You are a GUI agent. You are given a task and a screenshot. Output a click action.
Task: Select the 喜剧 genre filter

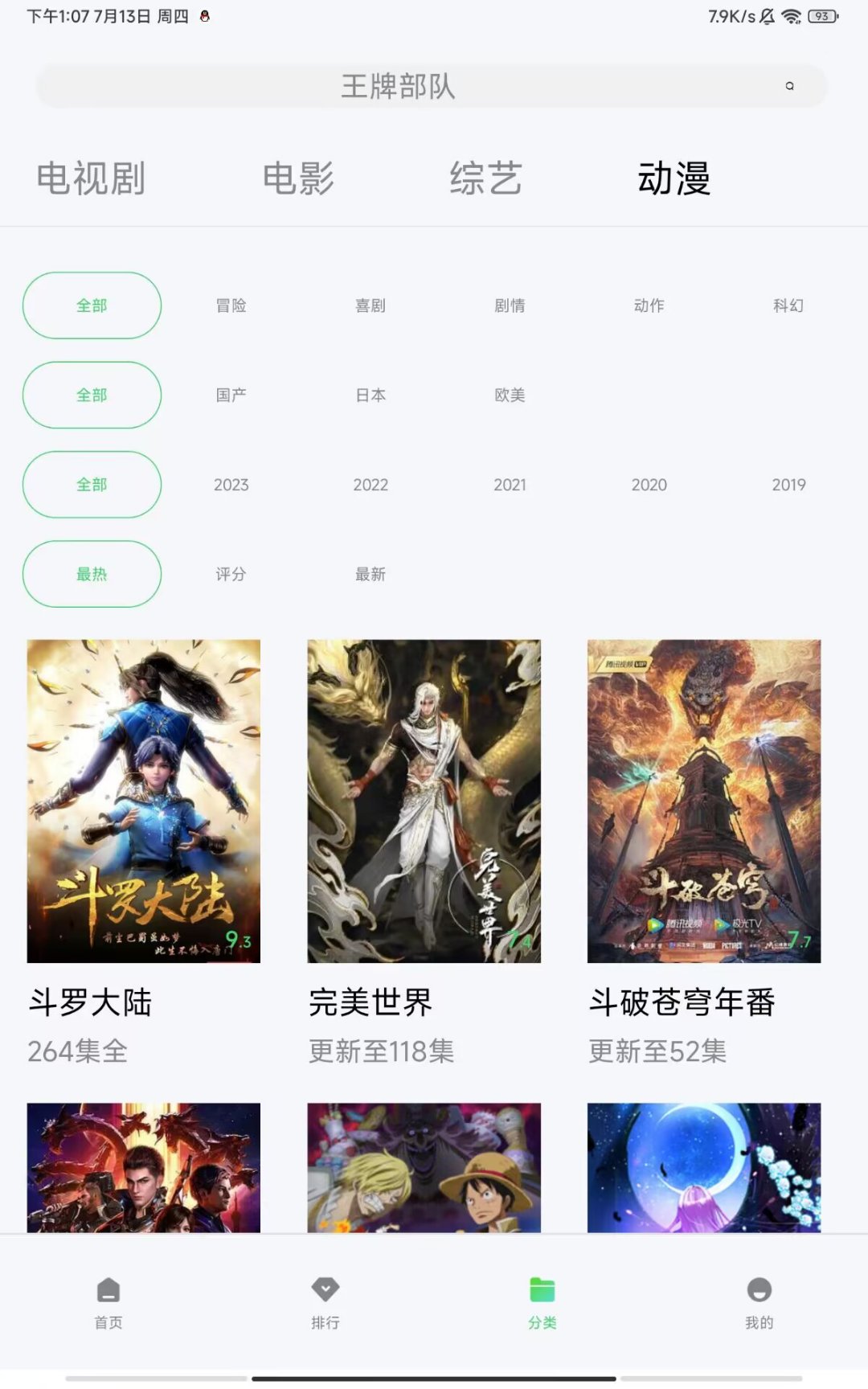(x=371, y=305)
